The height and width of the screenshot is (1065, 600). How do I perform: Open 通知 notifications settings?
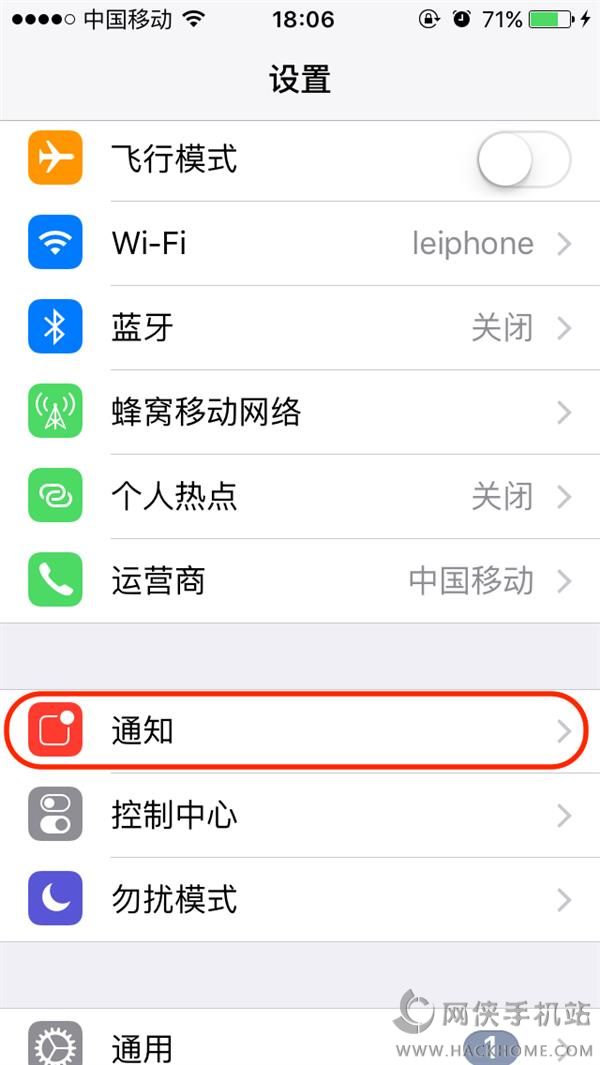300,731
